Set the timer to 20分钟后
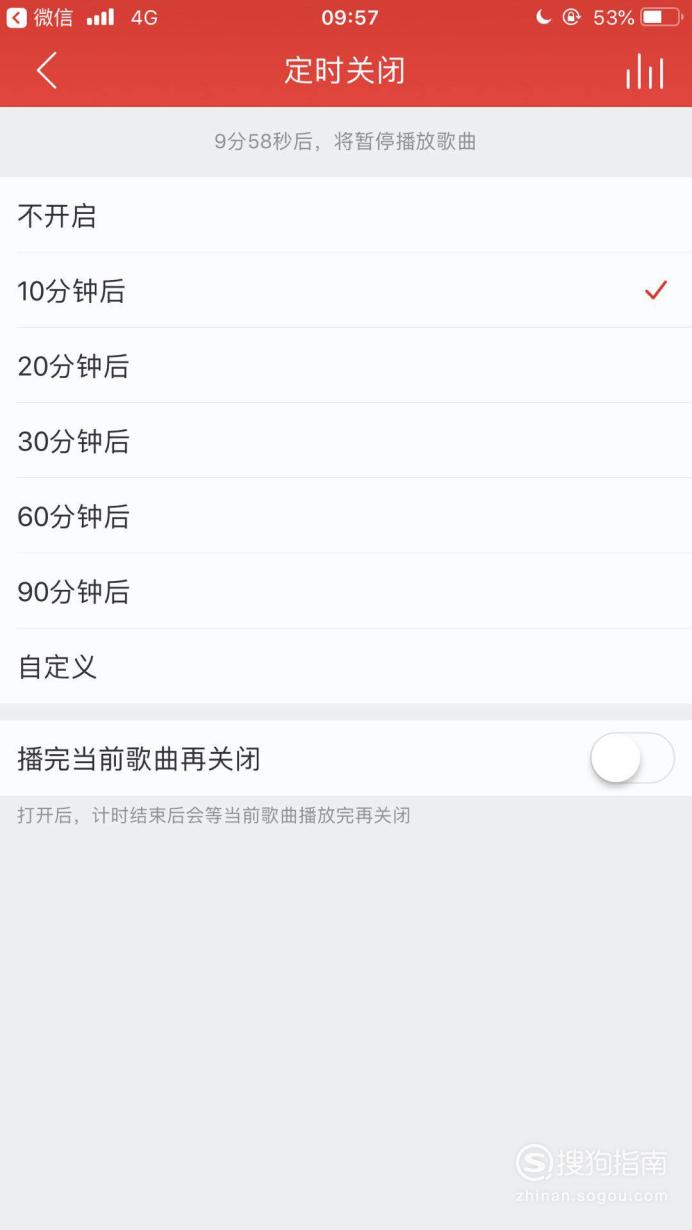Viewport: 692px width, 1230px height. [x=346, y=366]
